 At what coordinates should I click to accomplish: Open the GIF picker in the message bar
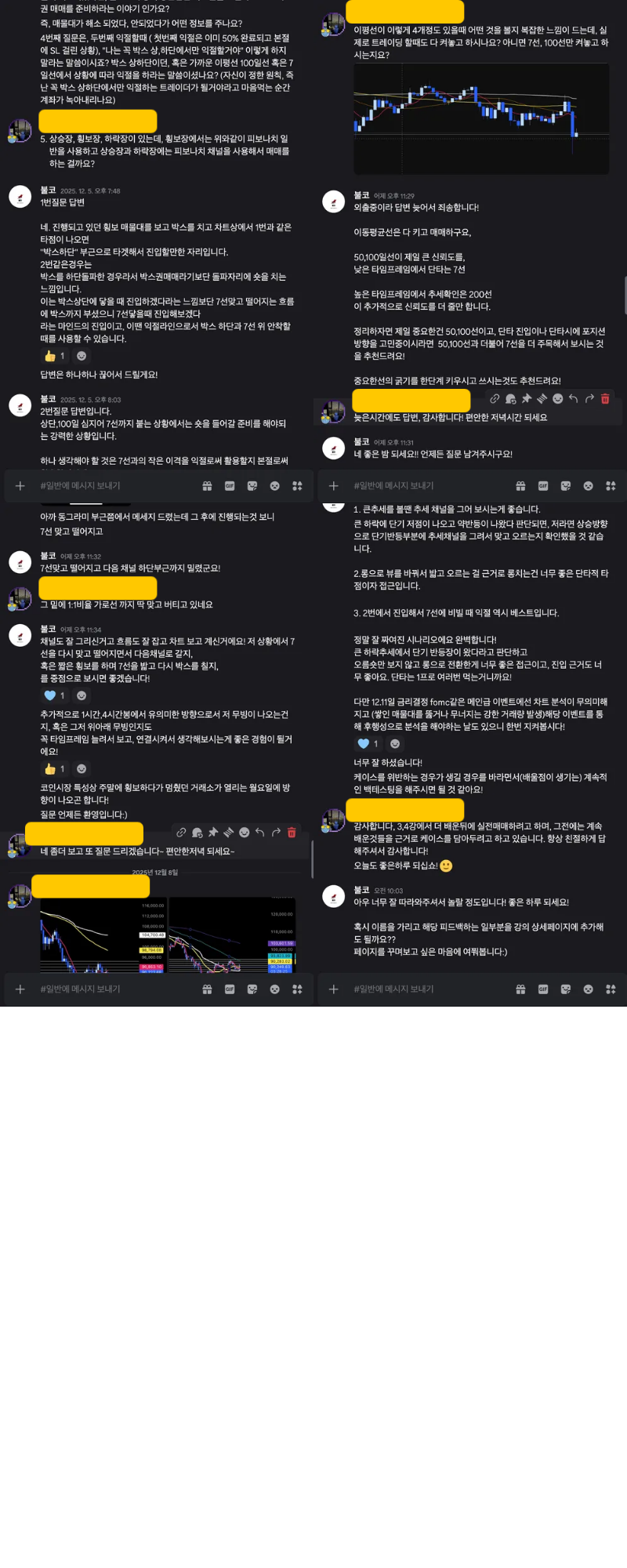pos(230,485)
